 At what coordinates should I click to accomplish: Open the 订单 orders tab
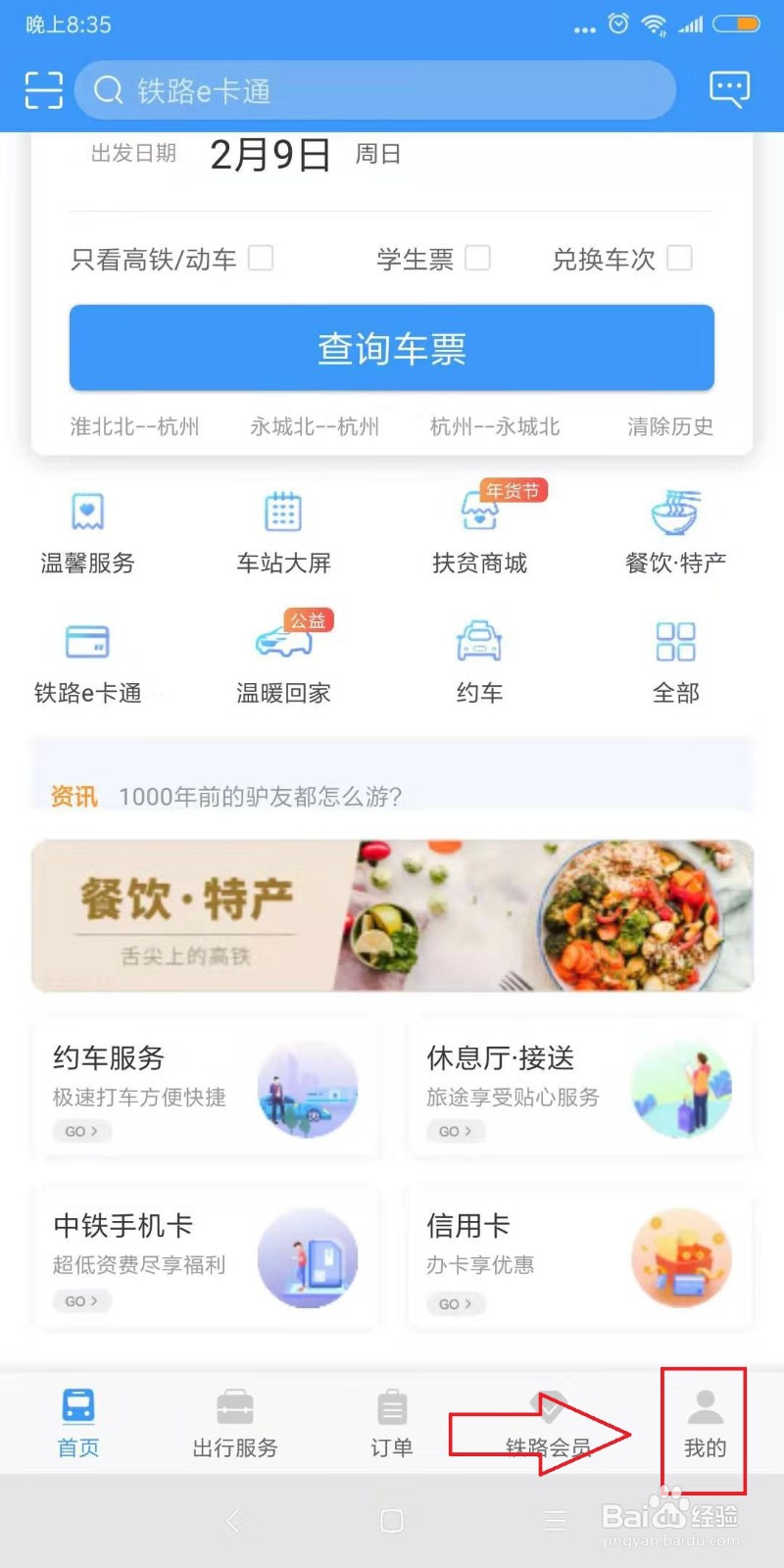[x=391, y=1426]
